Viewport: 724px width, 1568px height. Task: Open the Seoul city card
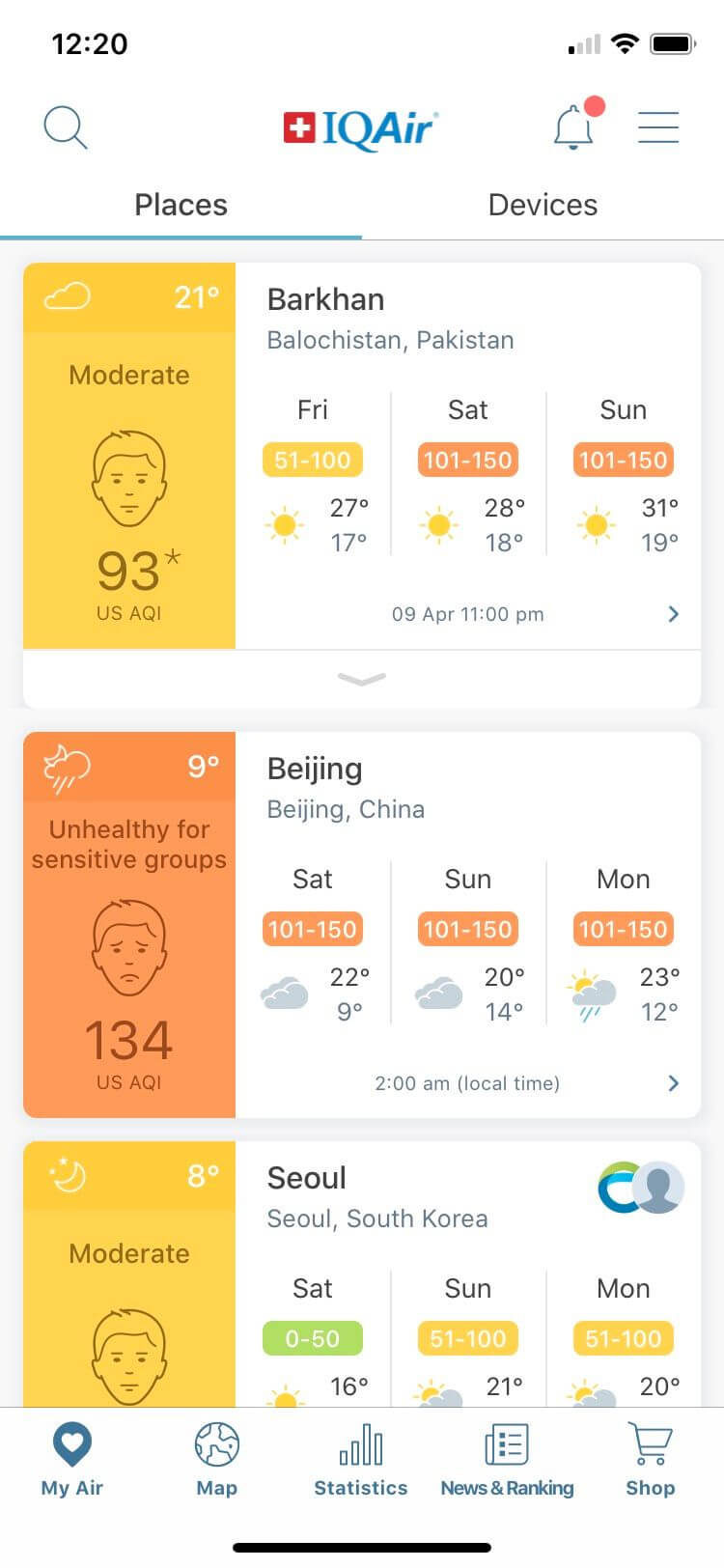[x=306, y=1178]
